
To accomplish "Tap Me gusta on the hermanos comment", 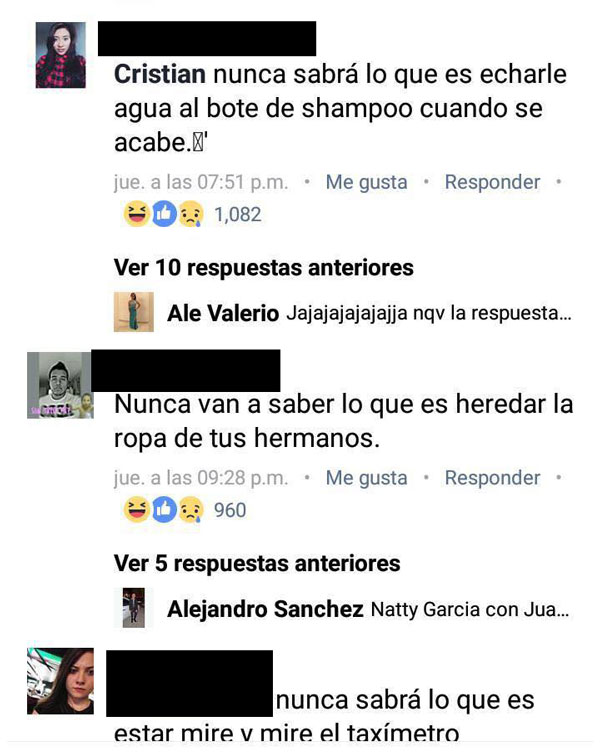I will [366, 478].
